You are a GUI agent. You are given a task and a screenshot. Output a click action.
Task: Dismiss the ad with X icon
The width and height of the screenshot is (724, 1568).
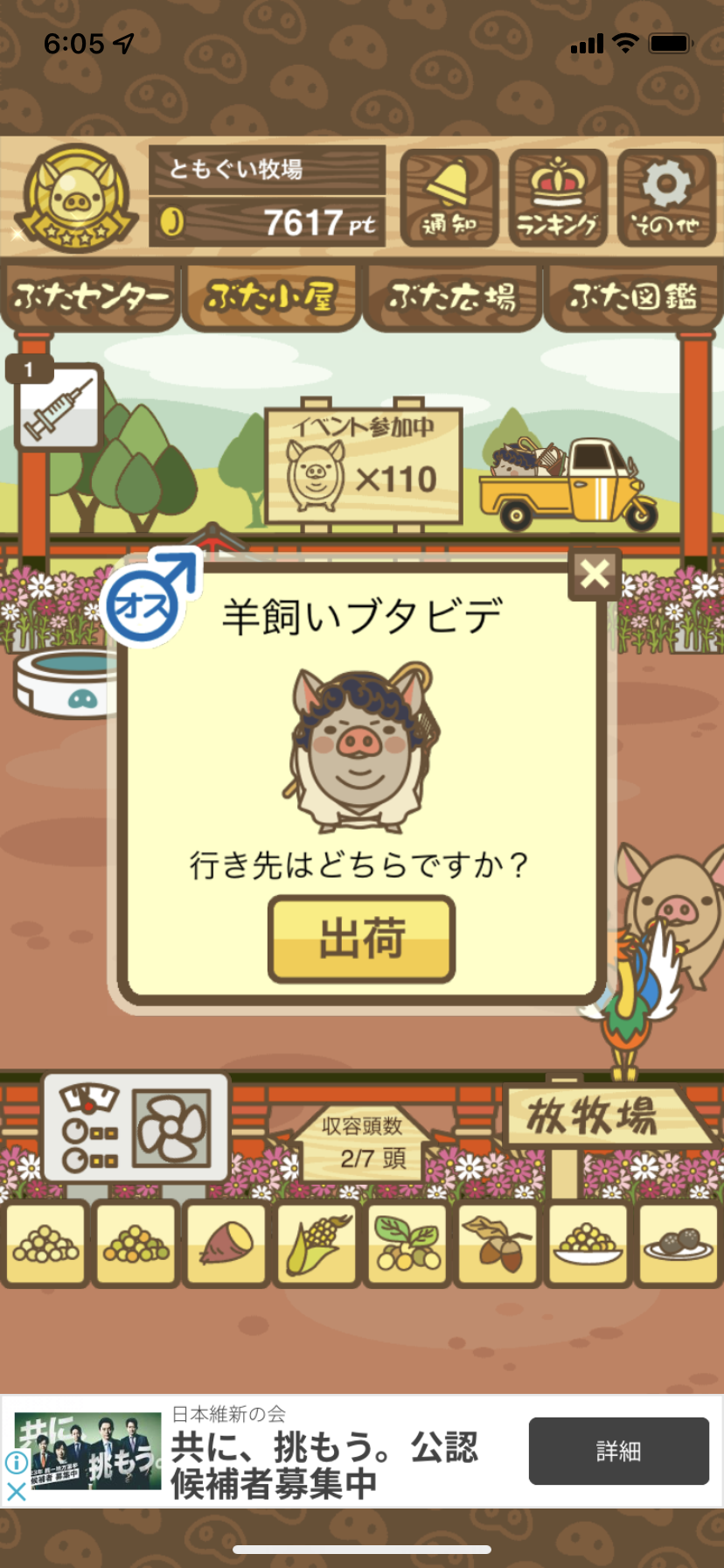point(16,1491)
